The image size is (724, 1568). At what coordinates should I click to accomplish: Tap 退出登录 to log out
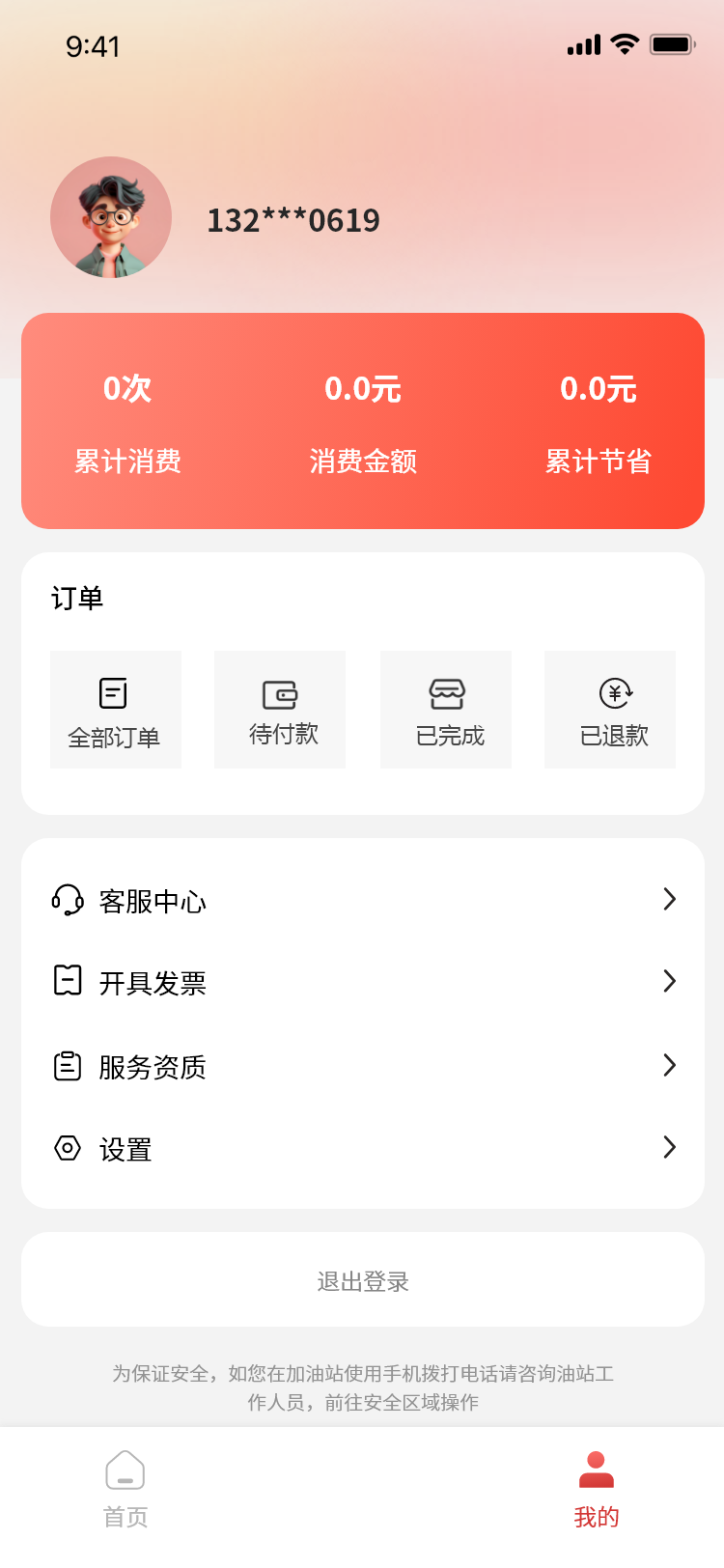click(x=363, y=1281)
